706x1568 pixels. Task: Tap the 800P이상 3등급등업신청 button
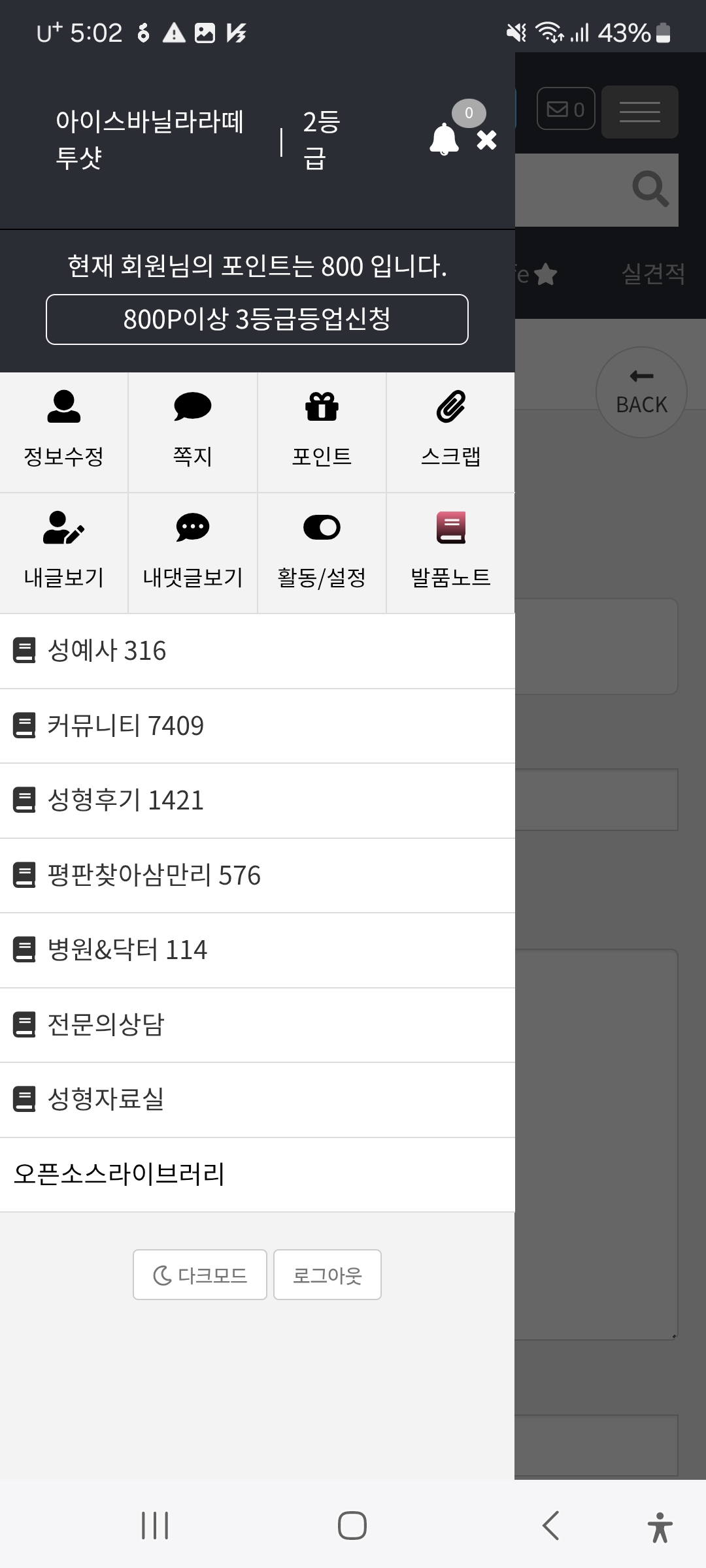257,319
